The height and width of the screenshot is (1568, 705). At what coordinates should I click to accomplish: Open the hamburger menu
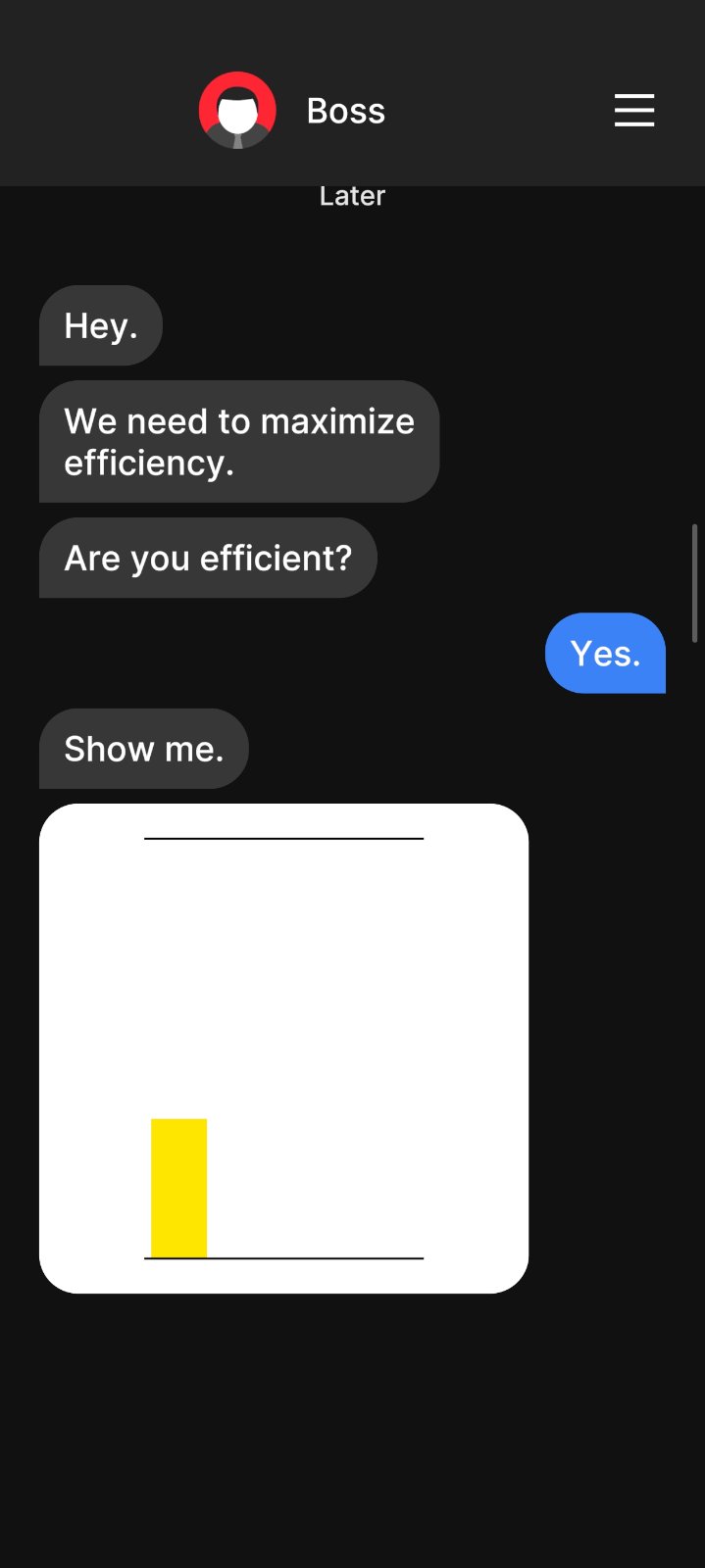(634, 111)
